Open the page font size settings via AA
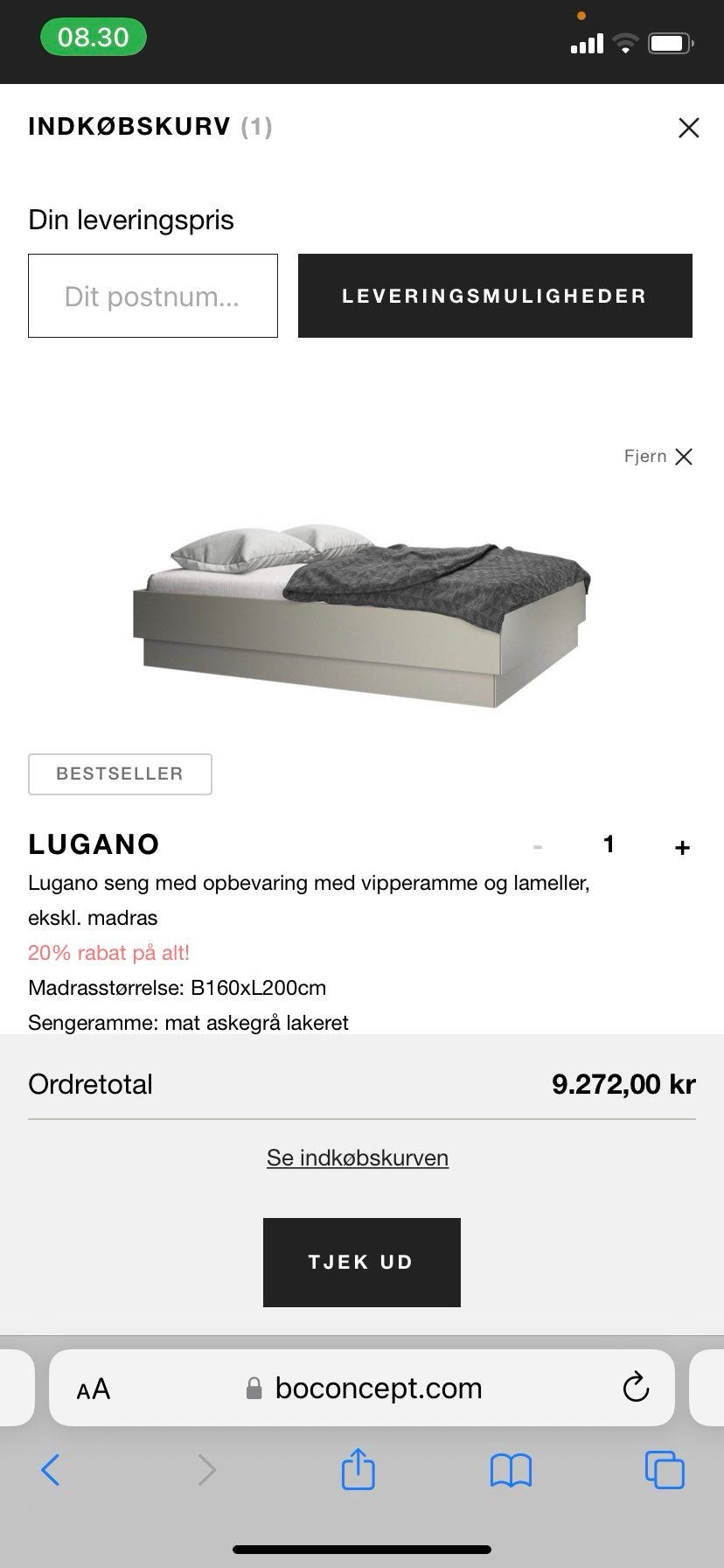The height and width of the screenshot is (1568, 724). (x=94, y=1388)
